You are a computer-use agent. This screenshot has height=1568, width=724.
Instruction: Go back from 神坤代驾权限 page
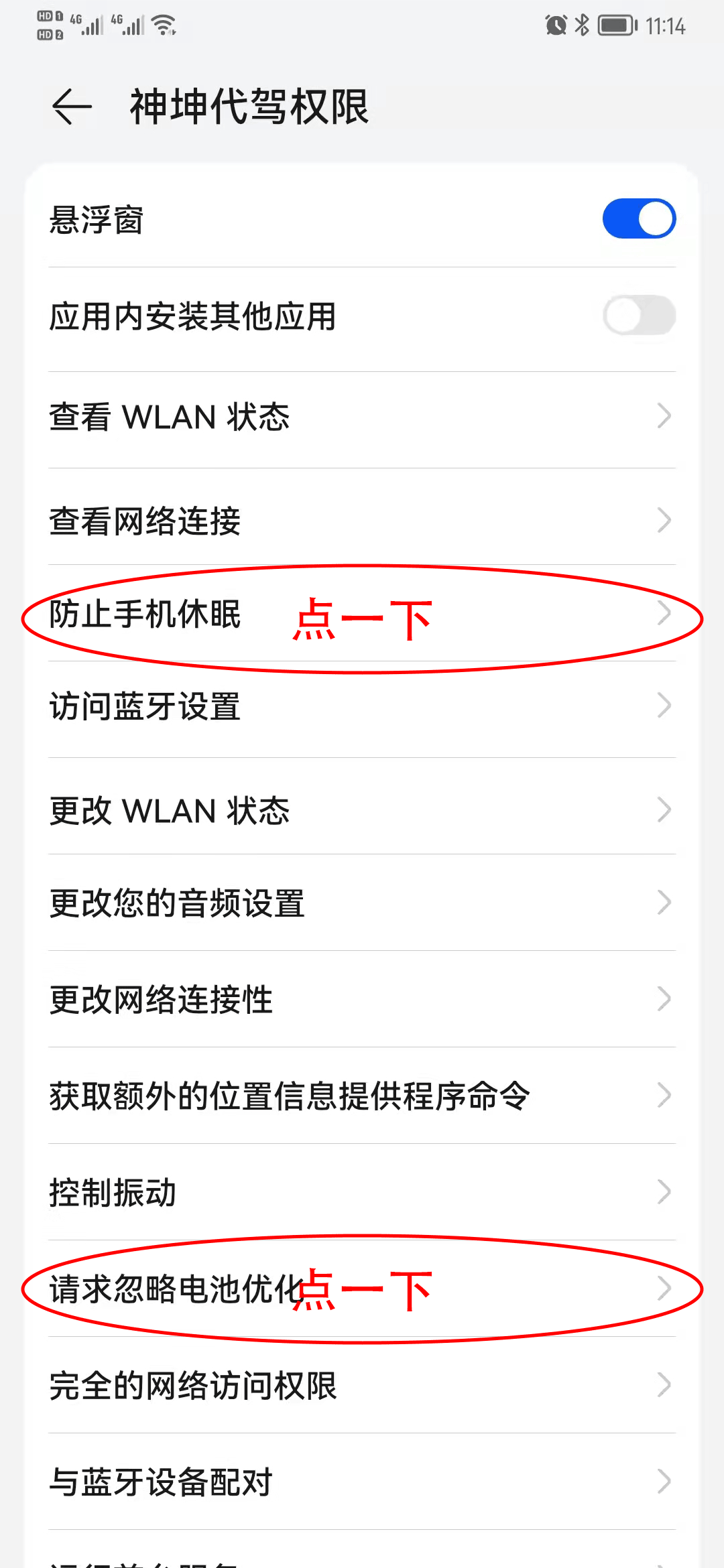pyautogui.click(x=72, y=107)
